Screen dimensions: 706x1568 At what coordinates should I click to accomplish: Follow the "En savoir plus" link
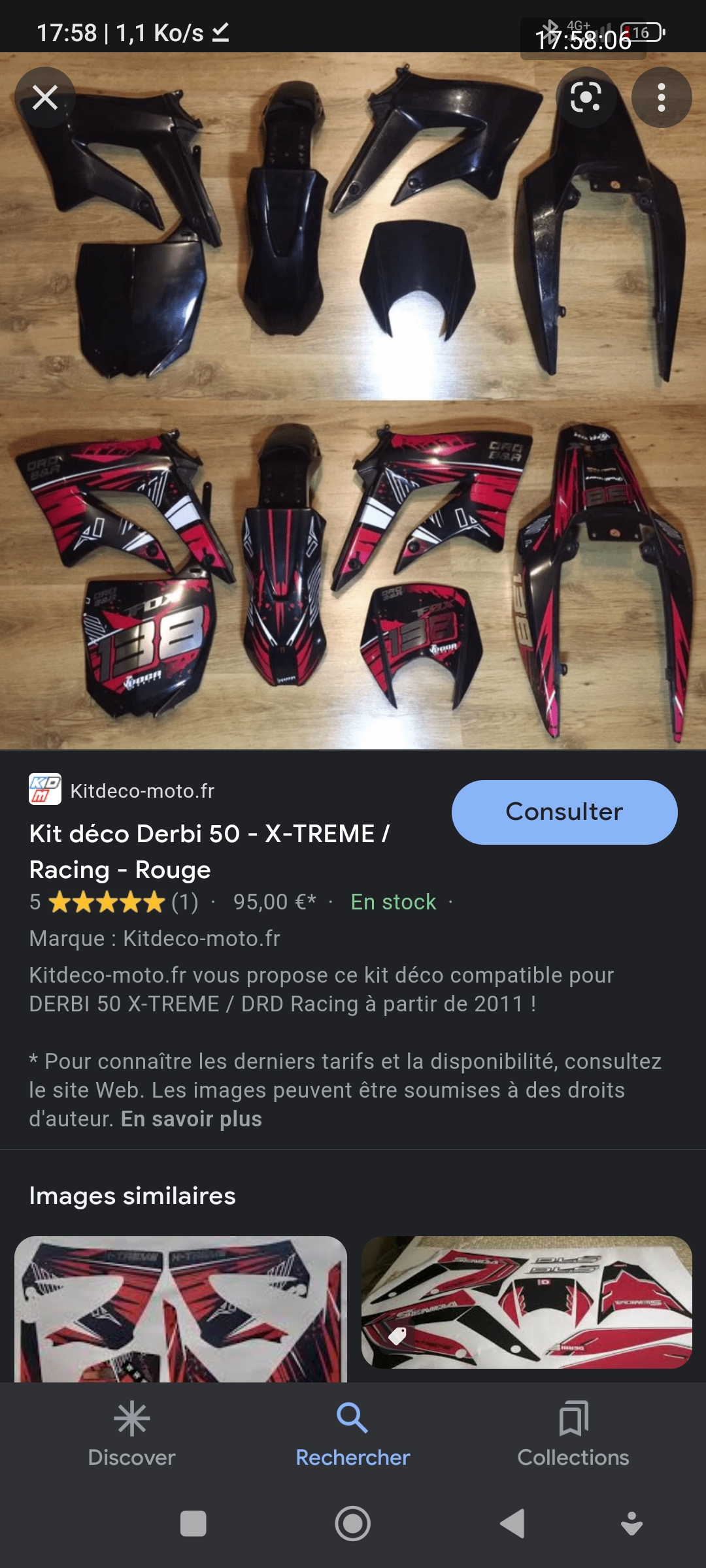pyautogui.click(x=191, y=1119)
